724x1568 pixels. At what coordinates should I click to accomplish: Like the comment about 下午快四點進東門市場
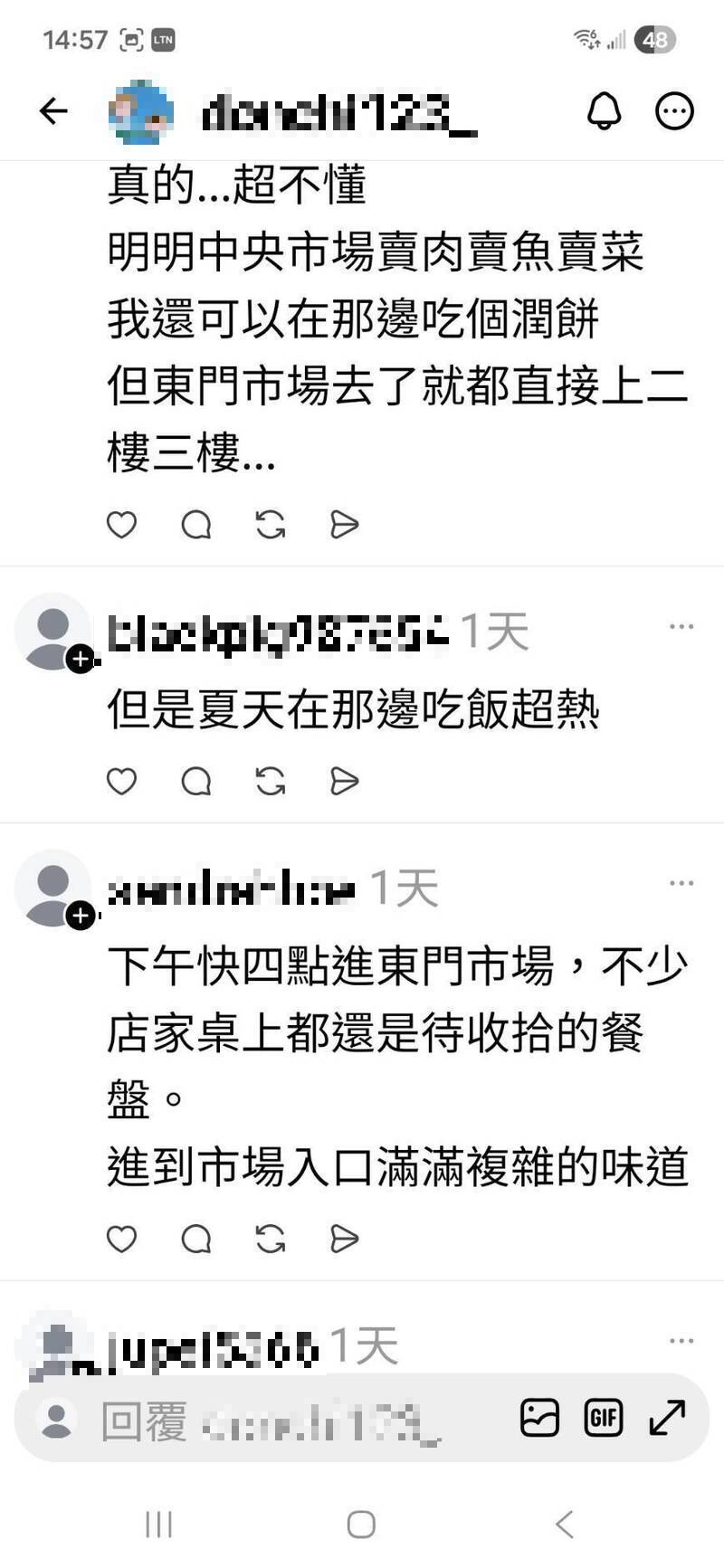122,1239
